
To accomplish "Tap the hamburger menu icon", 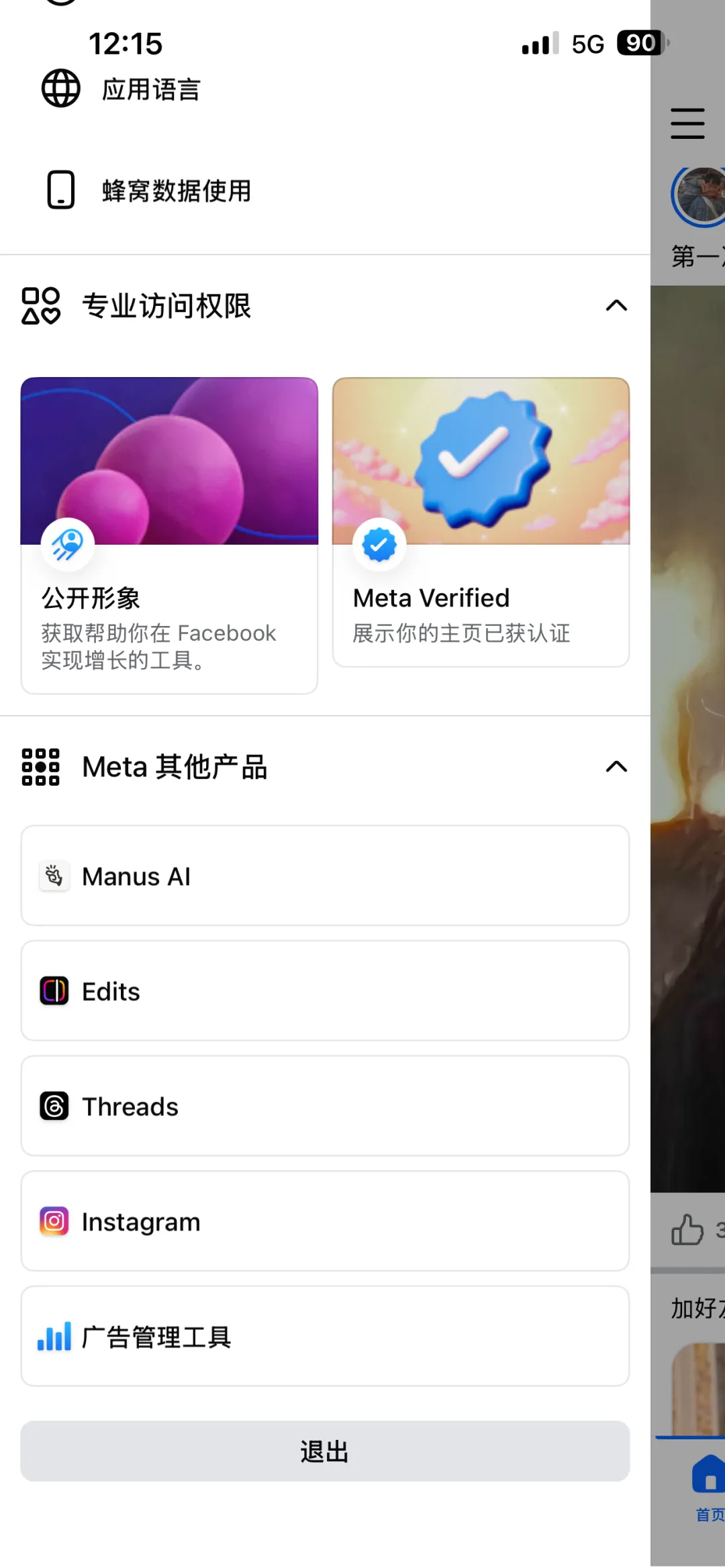I will (x=687, y=123).
